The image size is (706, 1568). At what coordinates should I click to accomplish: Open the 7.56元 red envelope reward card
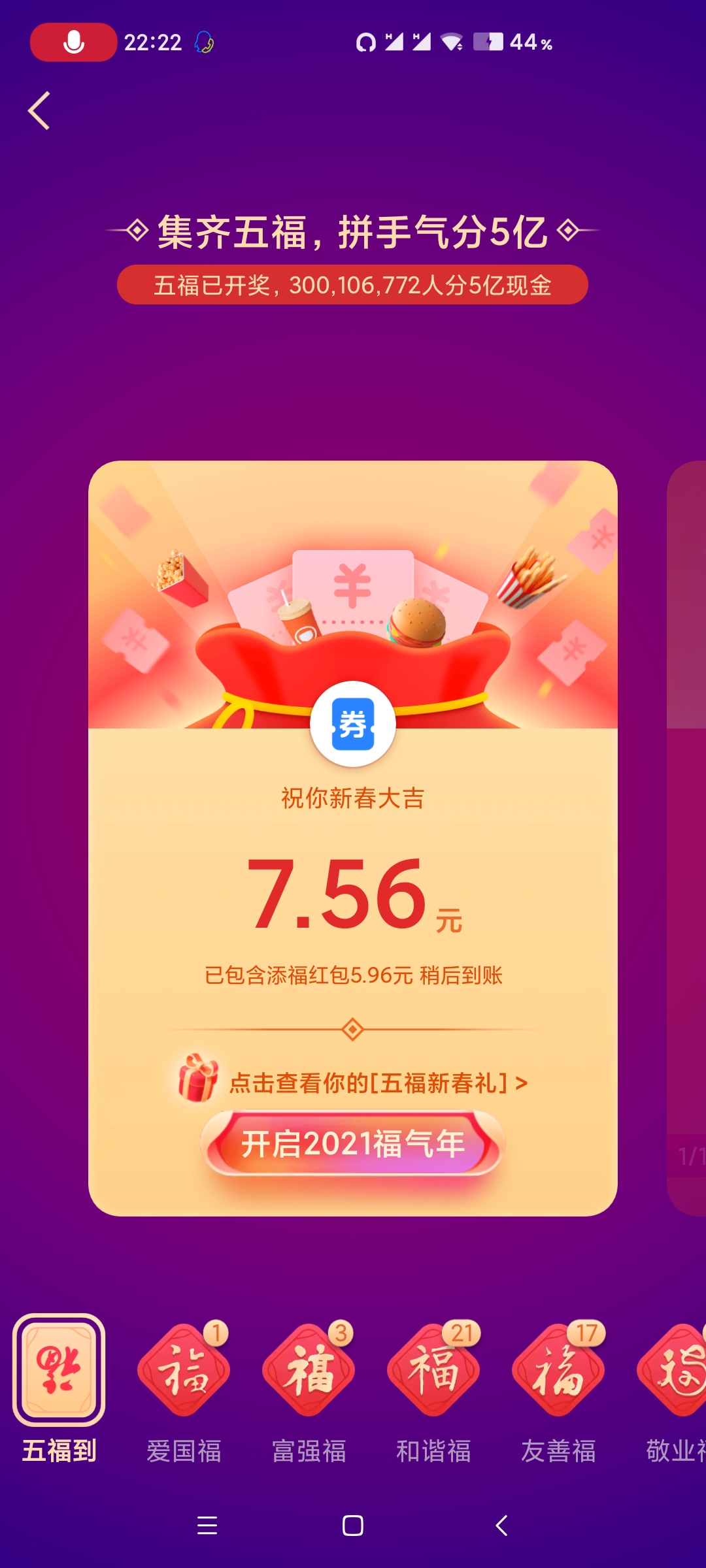[x=353, y=895]
